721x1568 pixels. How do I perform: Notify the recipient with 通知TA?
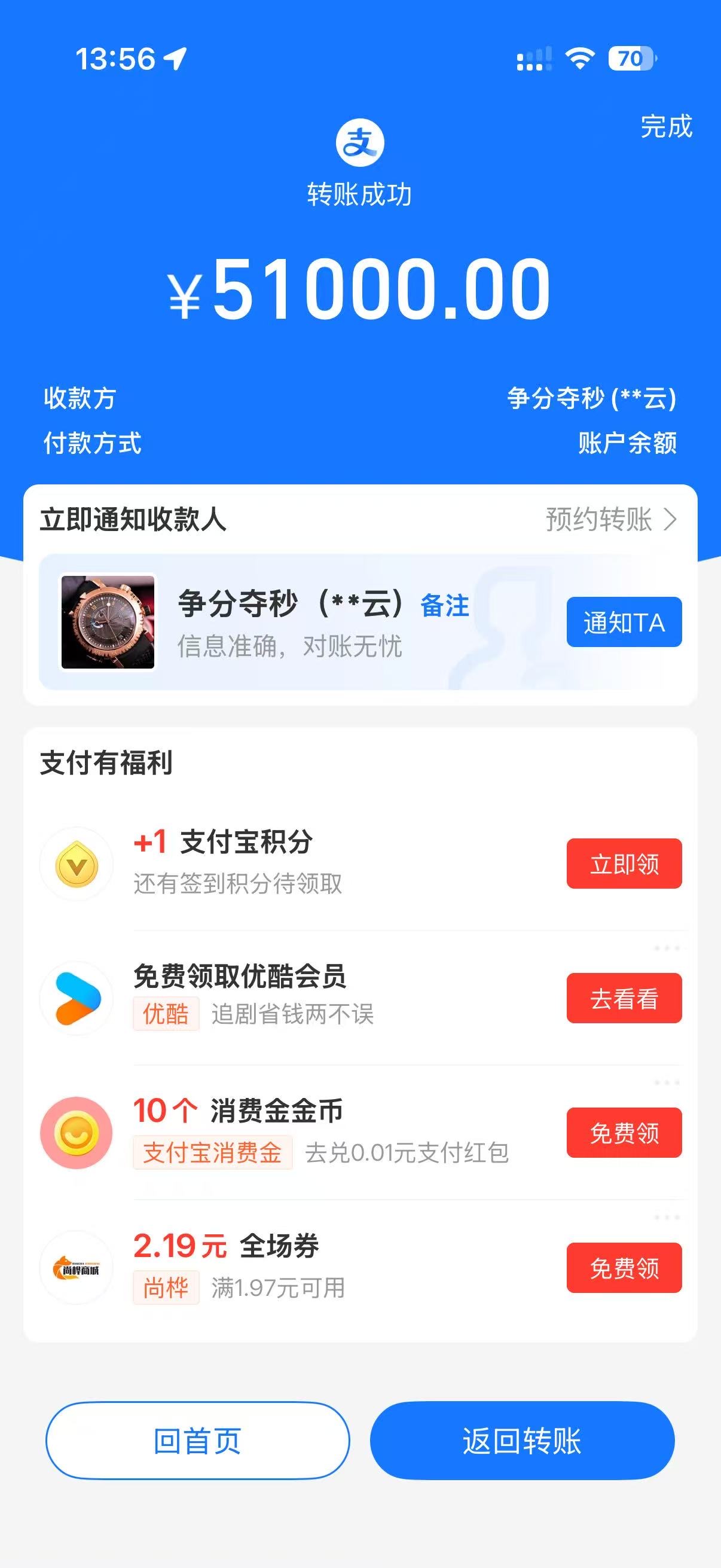[x=624, y=622]
